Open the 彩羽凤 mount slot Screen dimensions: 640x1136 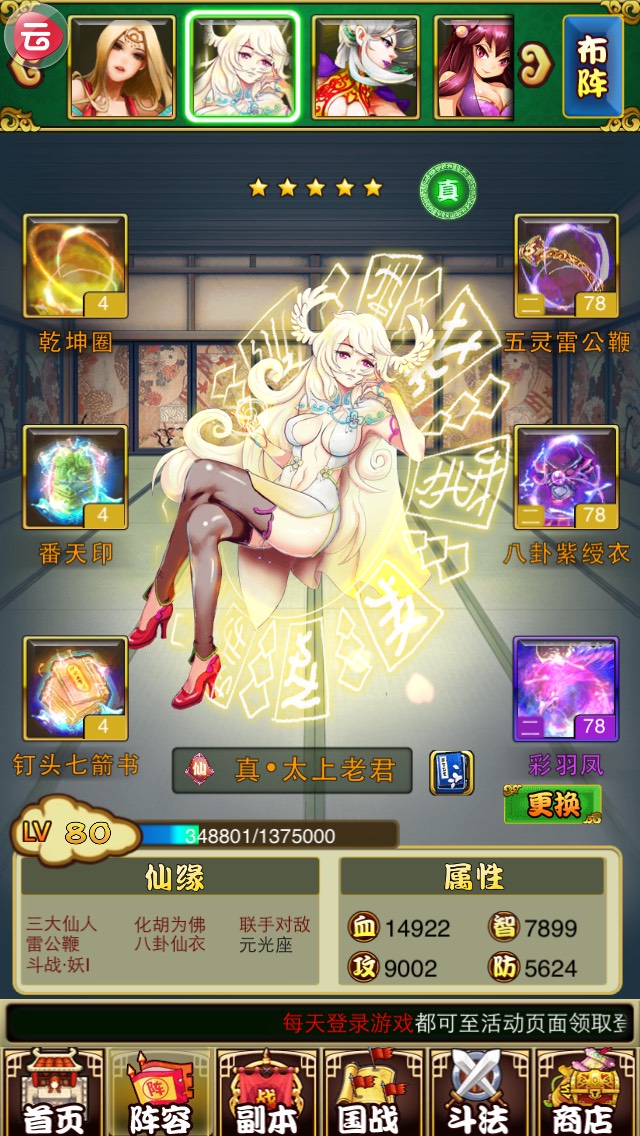click(x=566, y=689)
